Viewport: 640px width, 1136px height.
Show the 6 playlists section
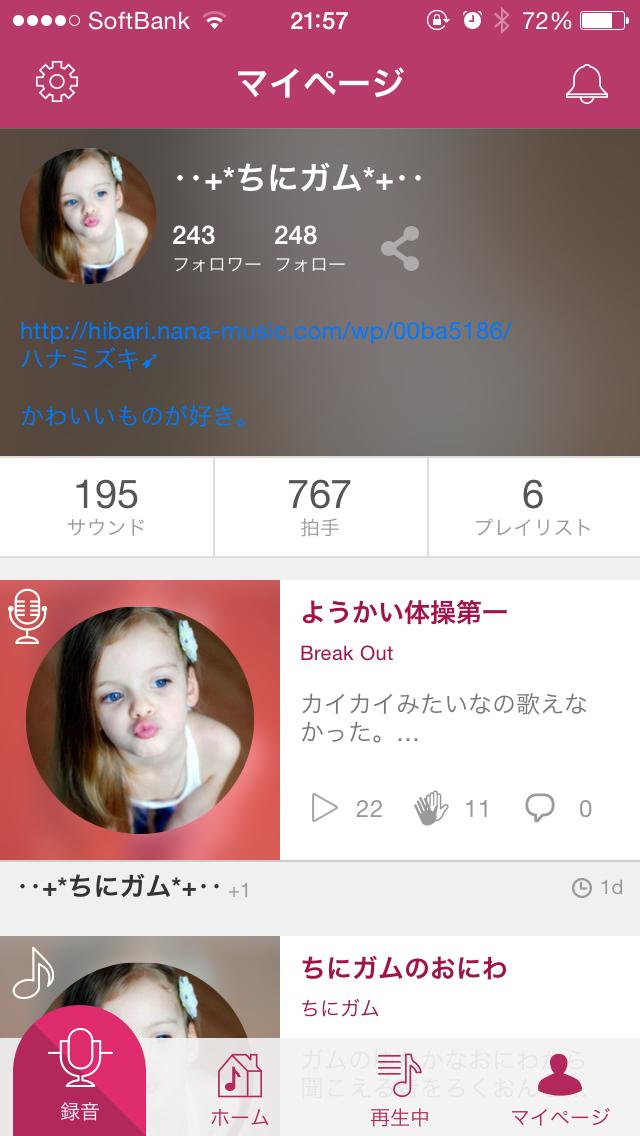pos(533,507)
